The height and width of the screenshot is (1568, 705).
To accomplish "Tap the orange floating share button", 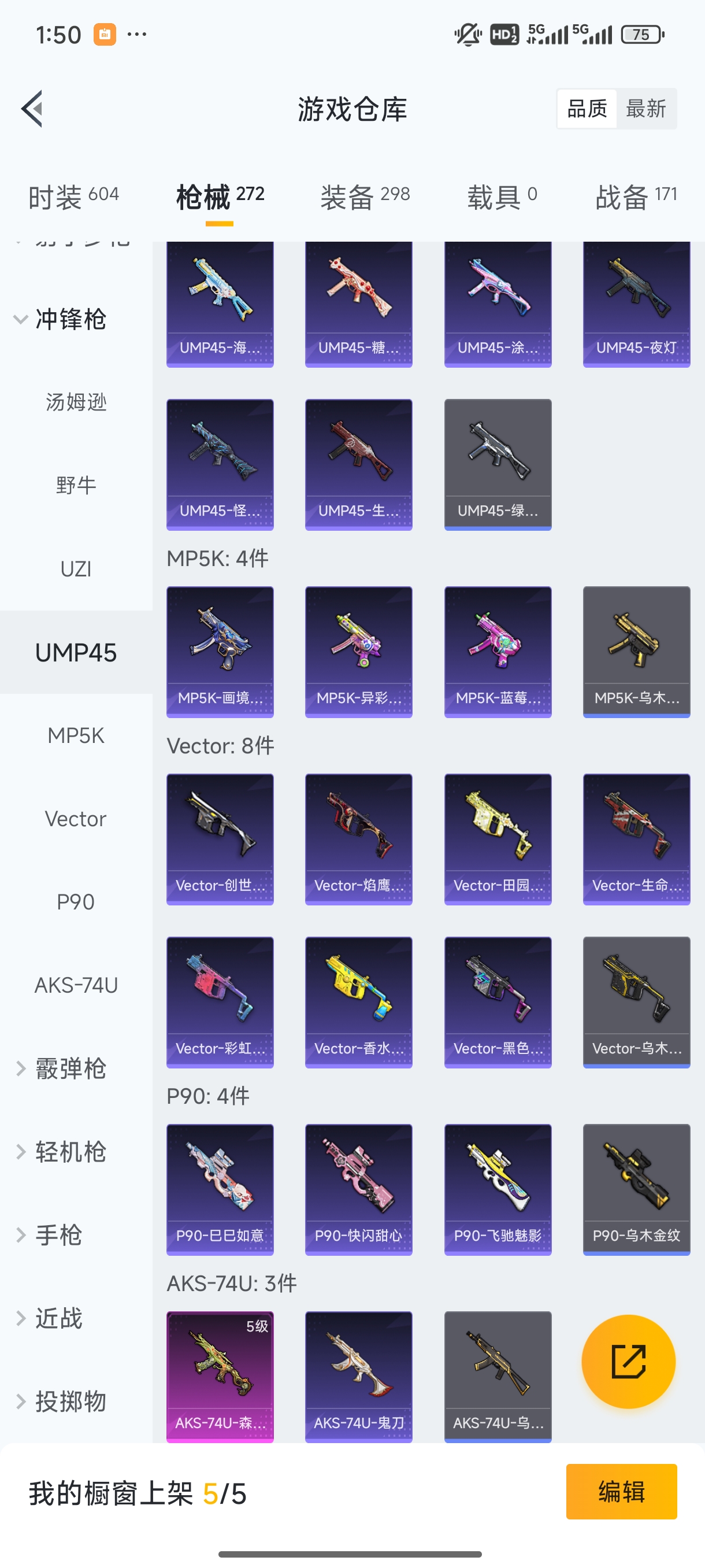I will pos(628,1362).
